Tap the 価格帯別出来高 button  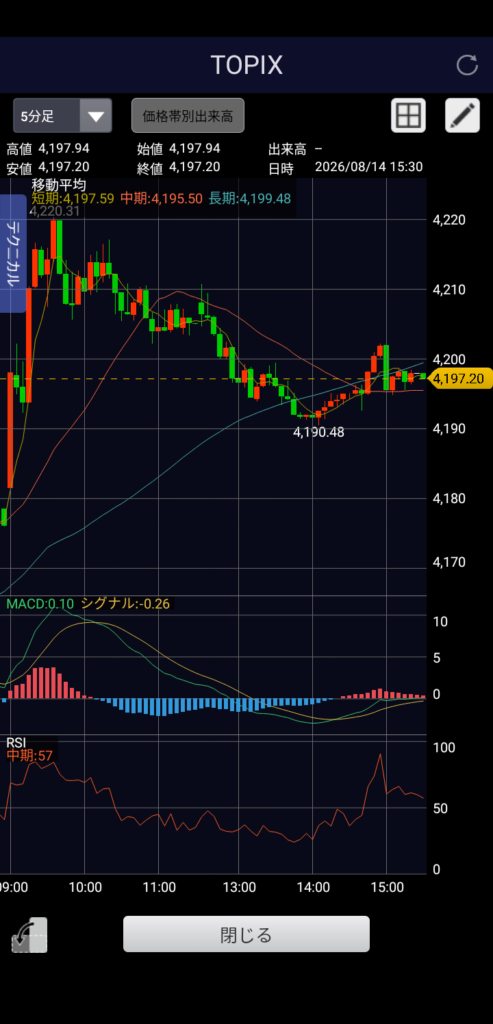coord(188,116)
